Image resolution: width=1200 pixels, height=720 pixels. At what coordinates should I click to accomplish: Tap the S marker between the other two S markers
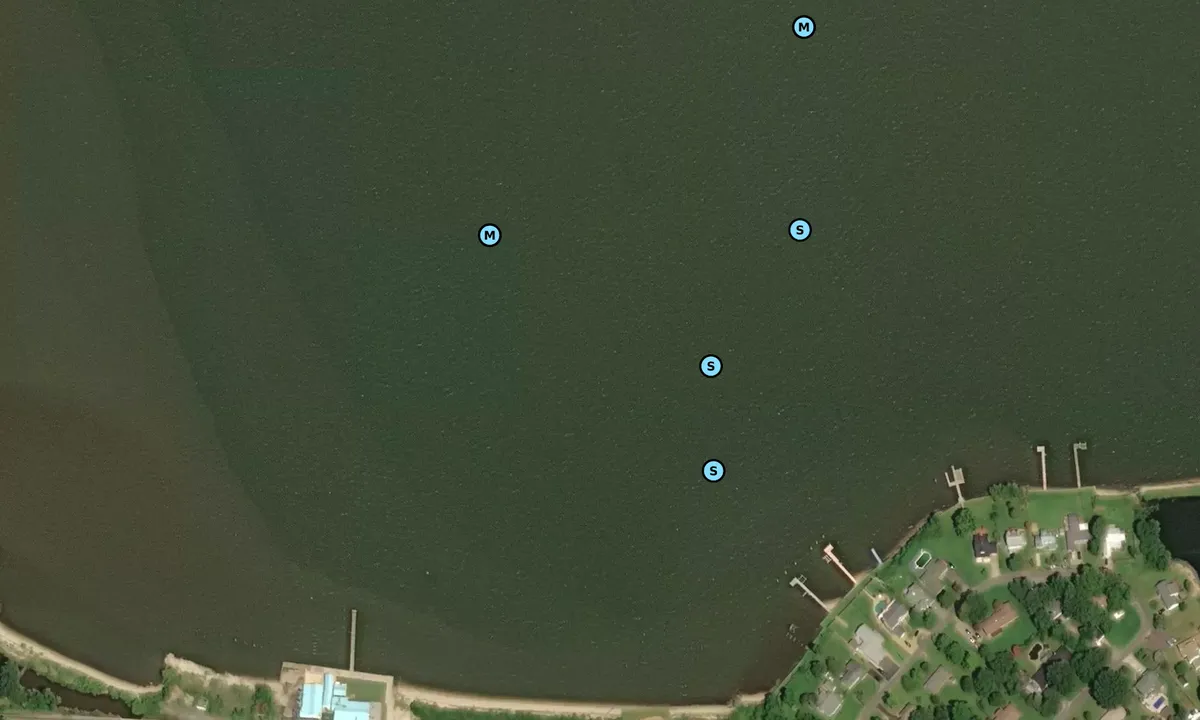tap(710, 366)
